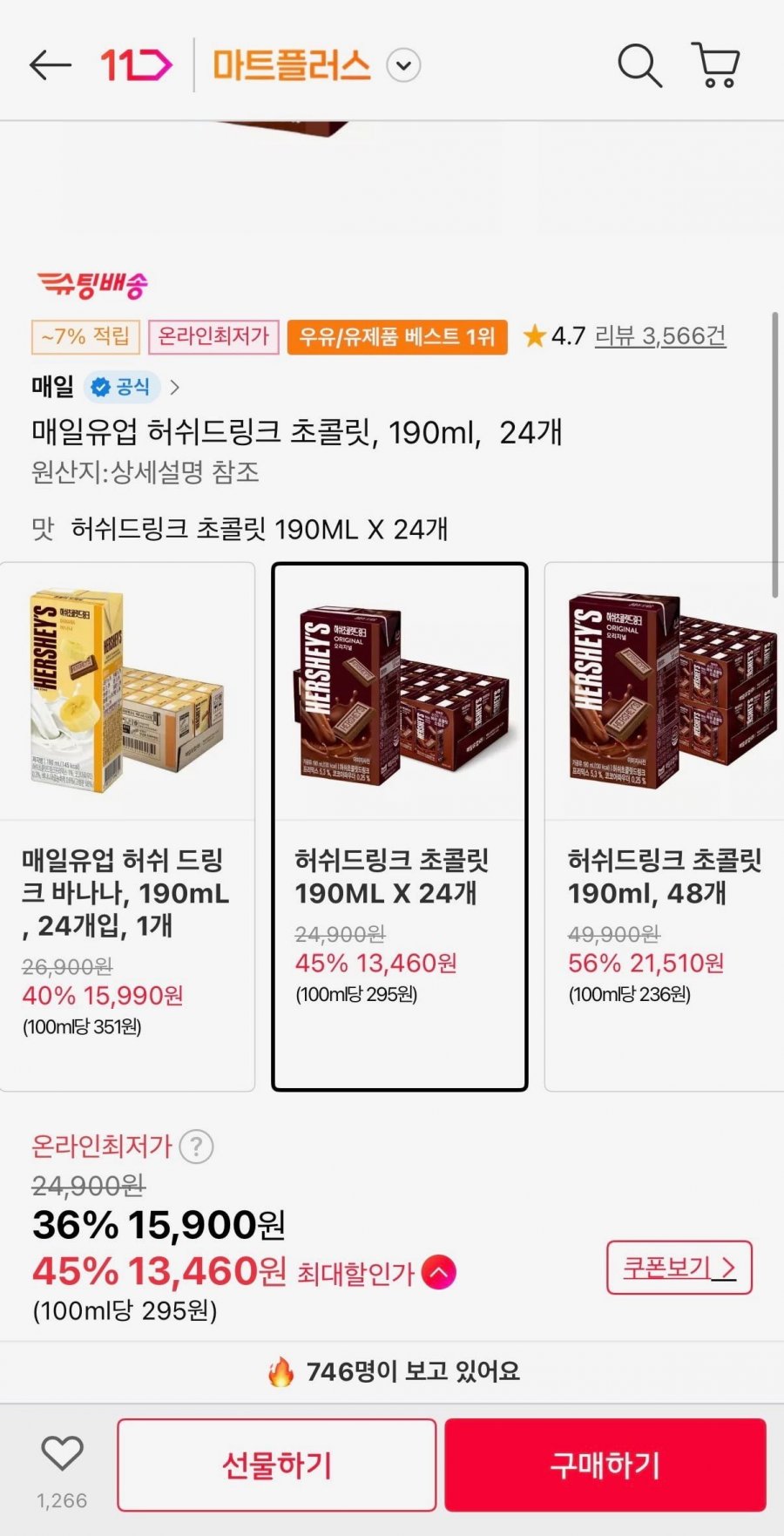The image size is (784, 1536).
Task: Go back with the back arrow
Action: [x=48, y=64]
